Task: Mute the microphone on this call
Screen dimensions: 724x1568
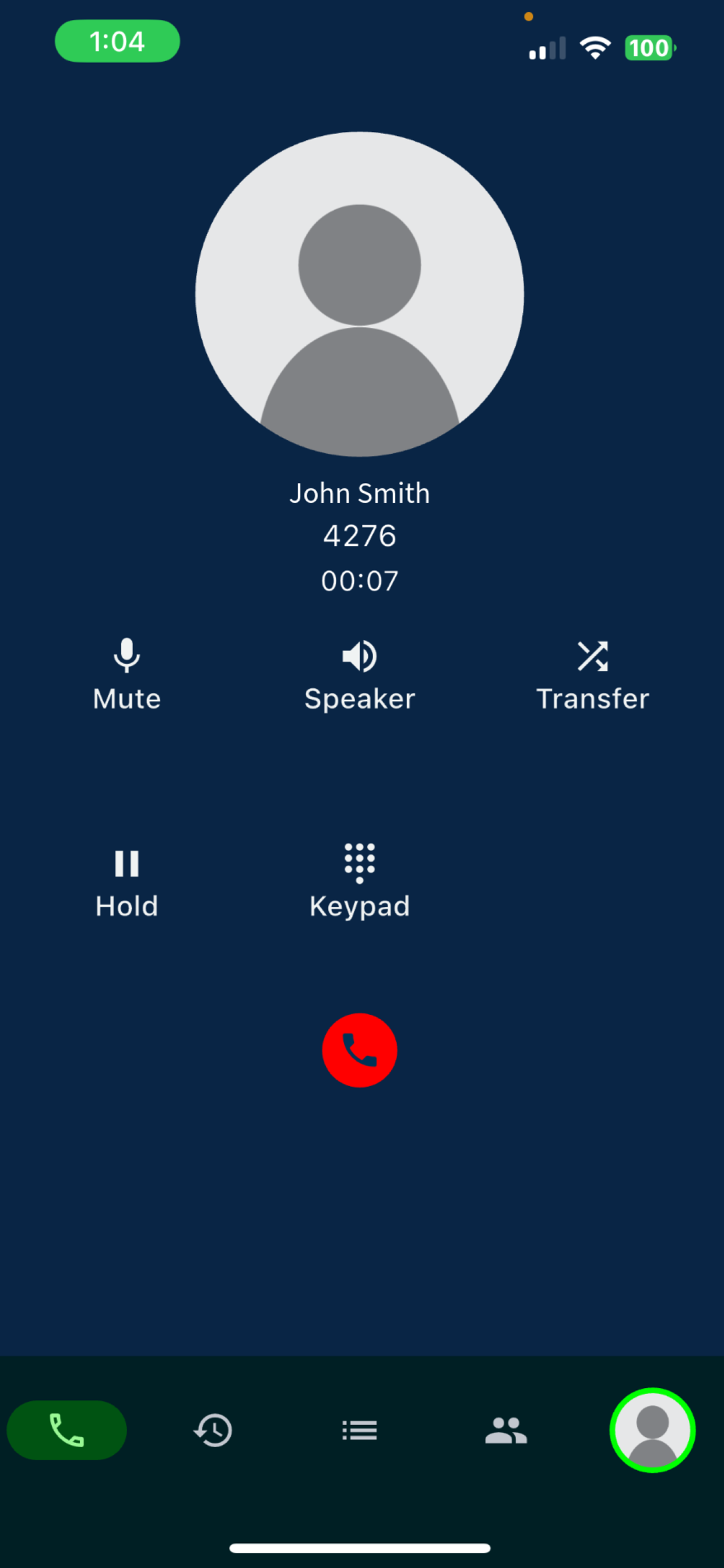Action: (x=126, y=675)
